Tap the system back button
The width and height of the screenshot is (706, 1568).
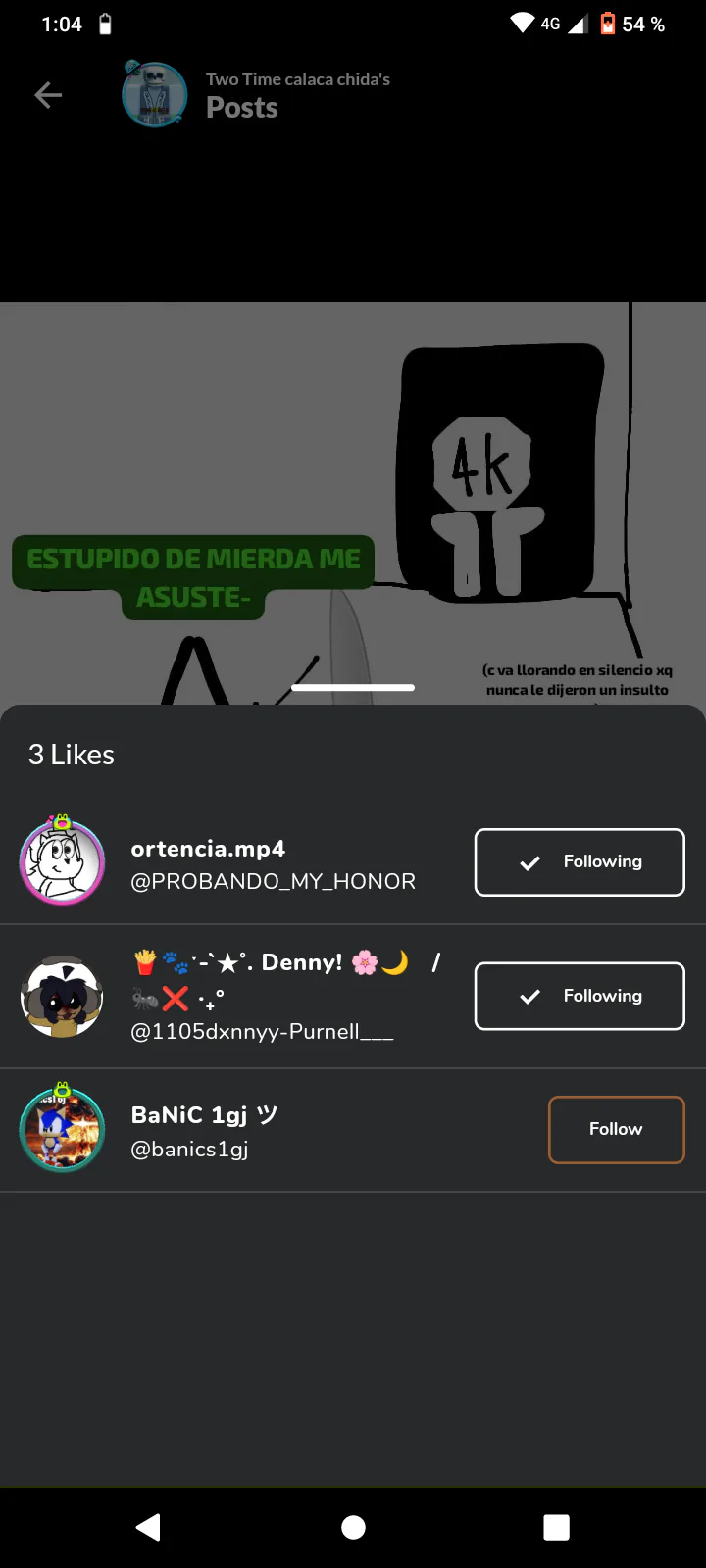click(149, 1527)
